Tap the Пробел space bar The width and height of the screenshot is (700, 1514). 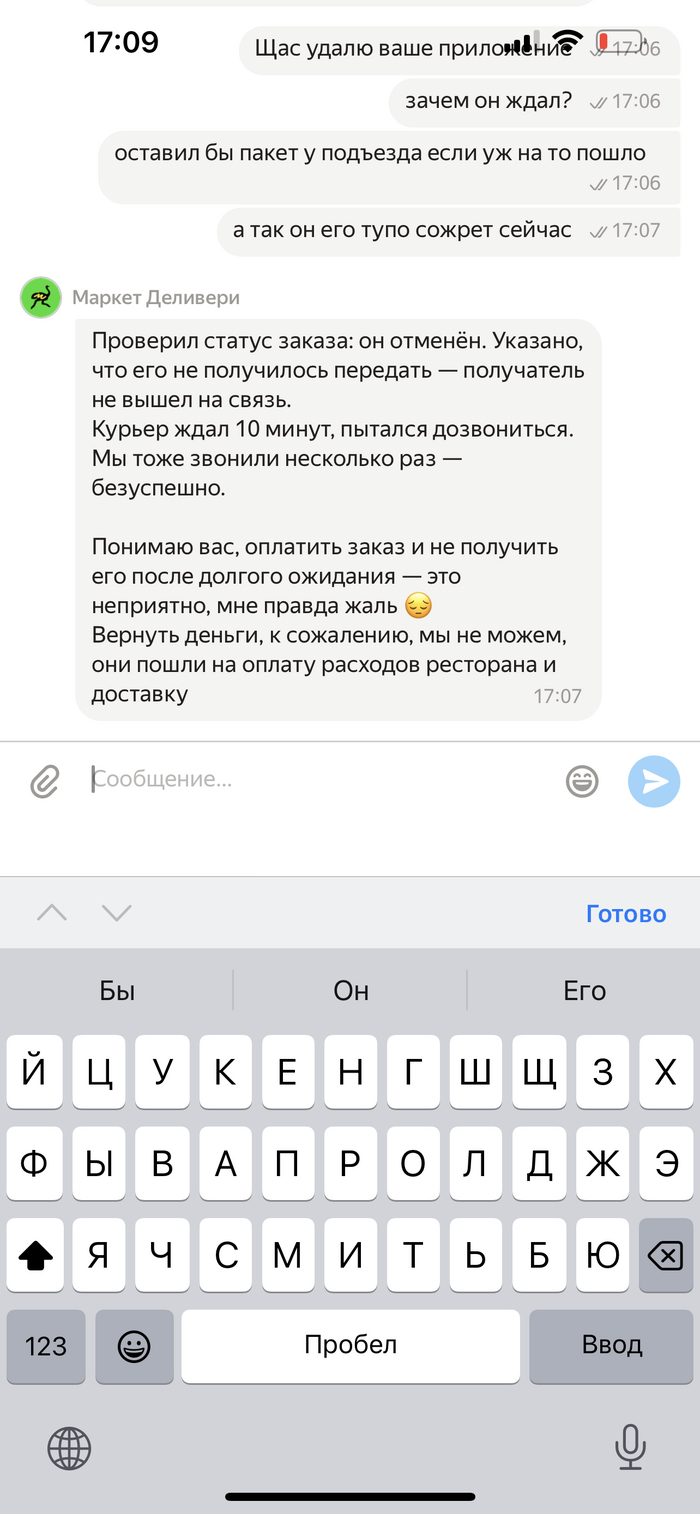click(x=350, y=1346)
